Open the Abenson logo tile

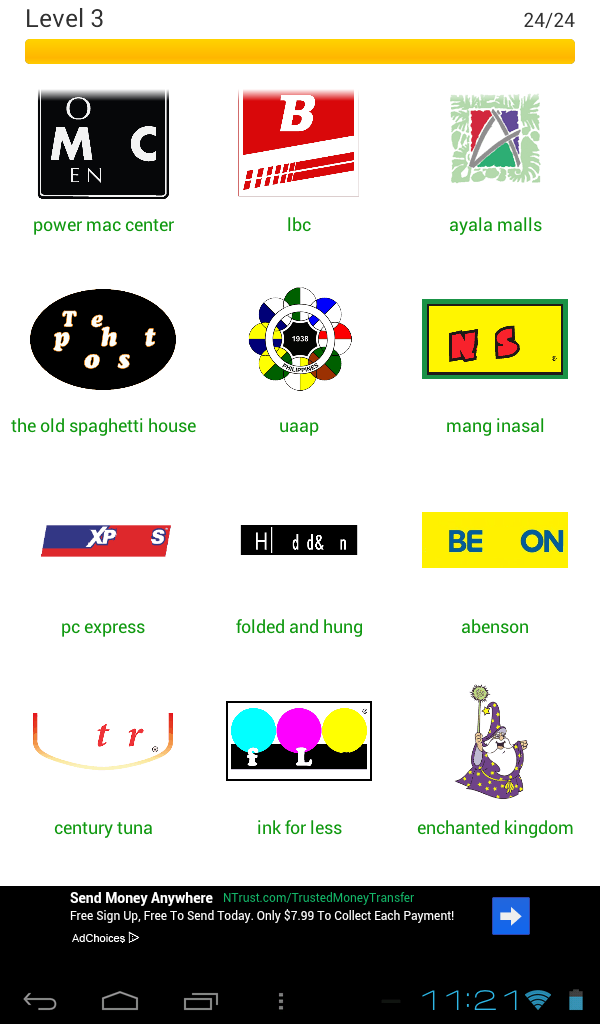[495, 540]
